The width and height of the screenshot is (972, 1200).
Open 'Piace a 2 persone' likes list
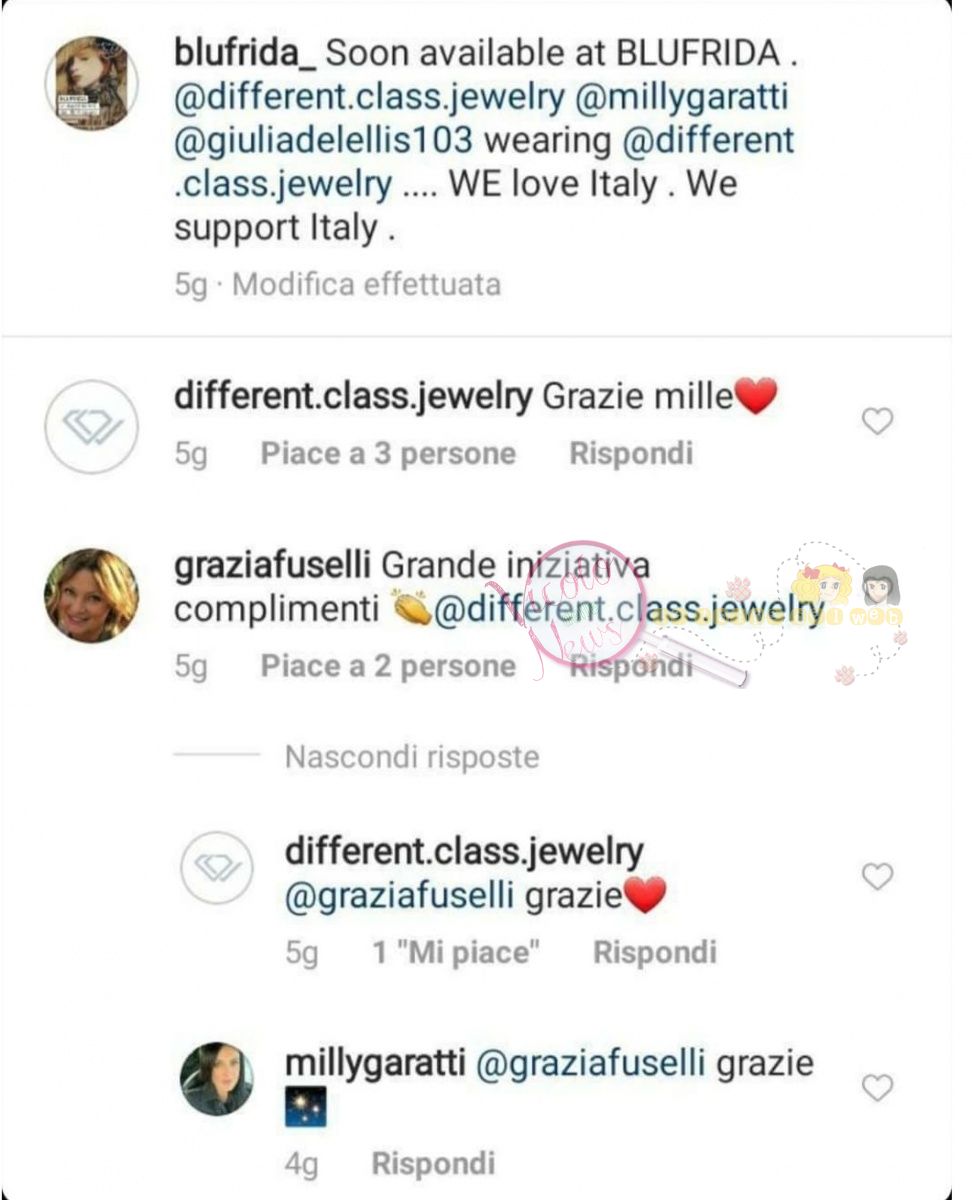coord(388,666)
